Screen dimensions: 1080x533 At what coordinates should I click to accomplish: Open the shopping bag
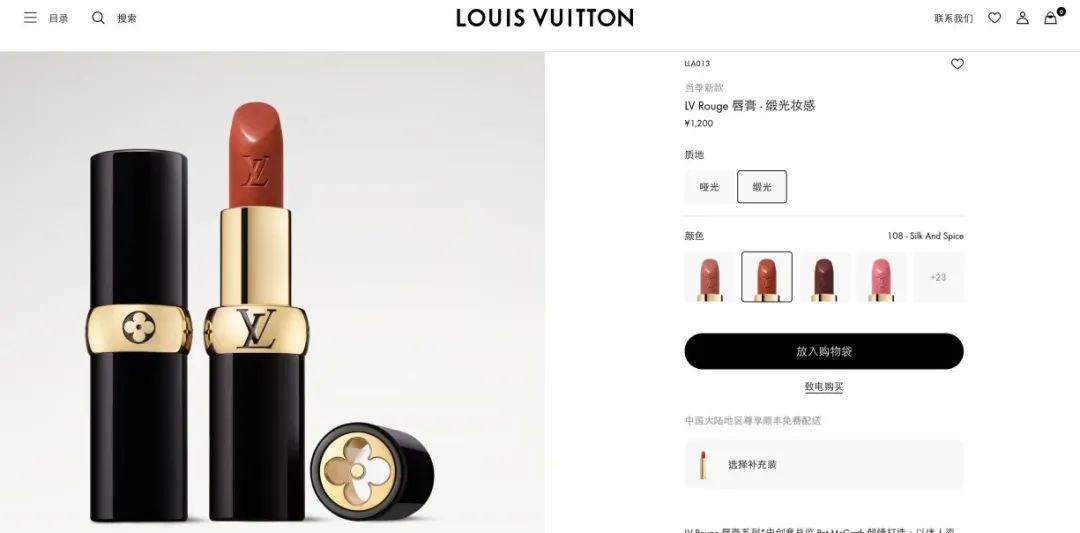pyautogui.click(x=1050, y=18)
